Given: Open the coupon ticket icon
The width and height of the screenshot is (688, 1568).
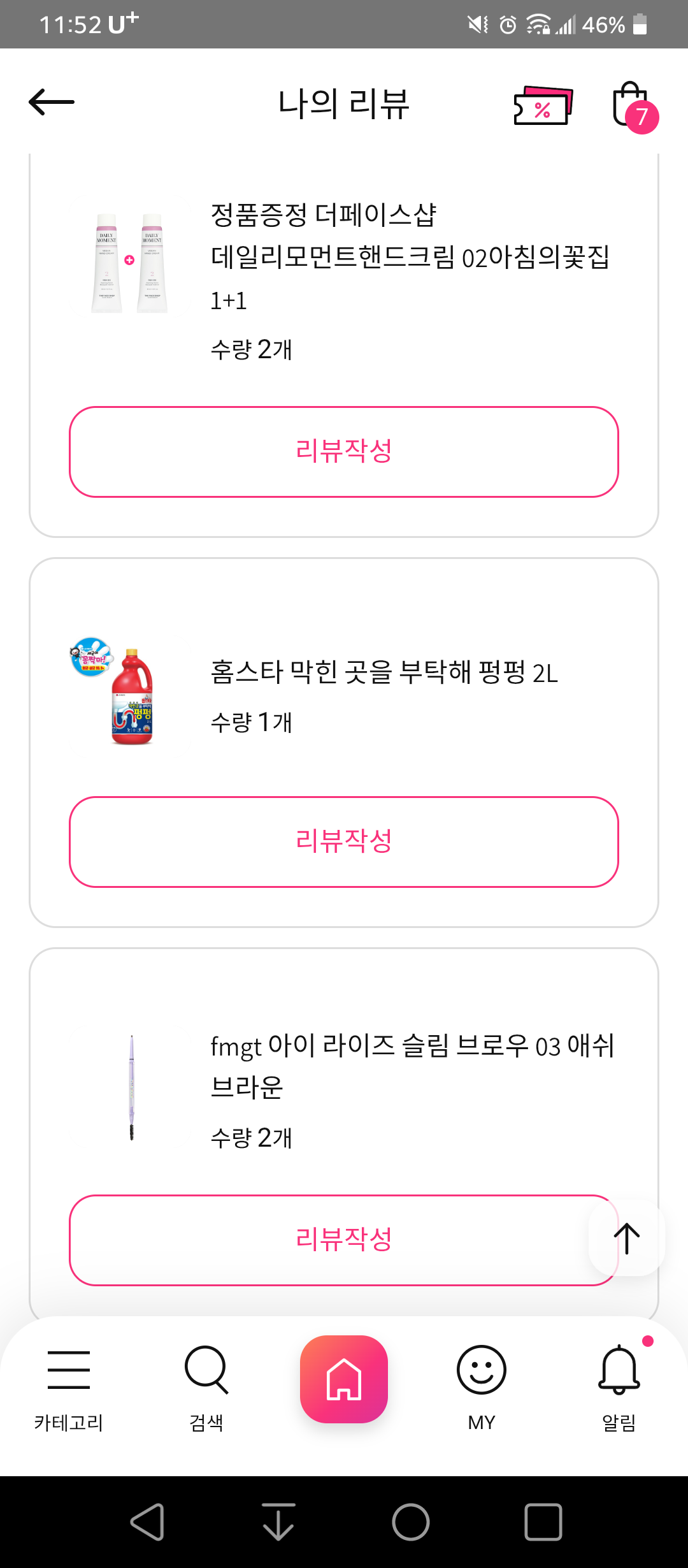Looking at the screenshot, I should tap(543, 105).
